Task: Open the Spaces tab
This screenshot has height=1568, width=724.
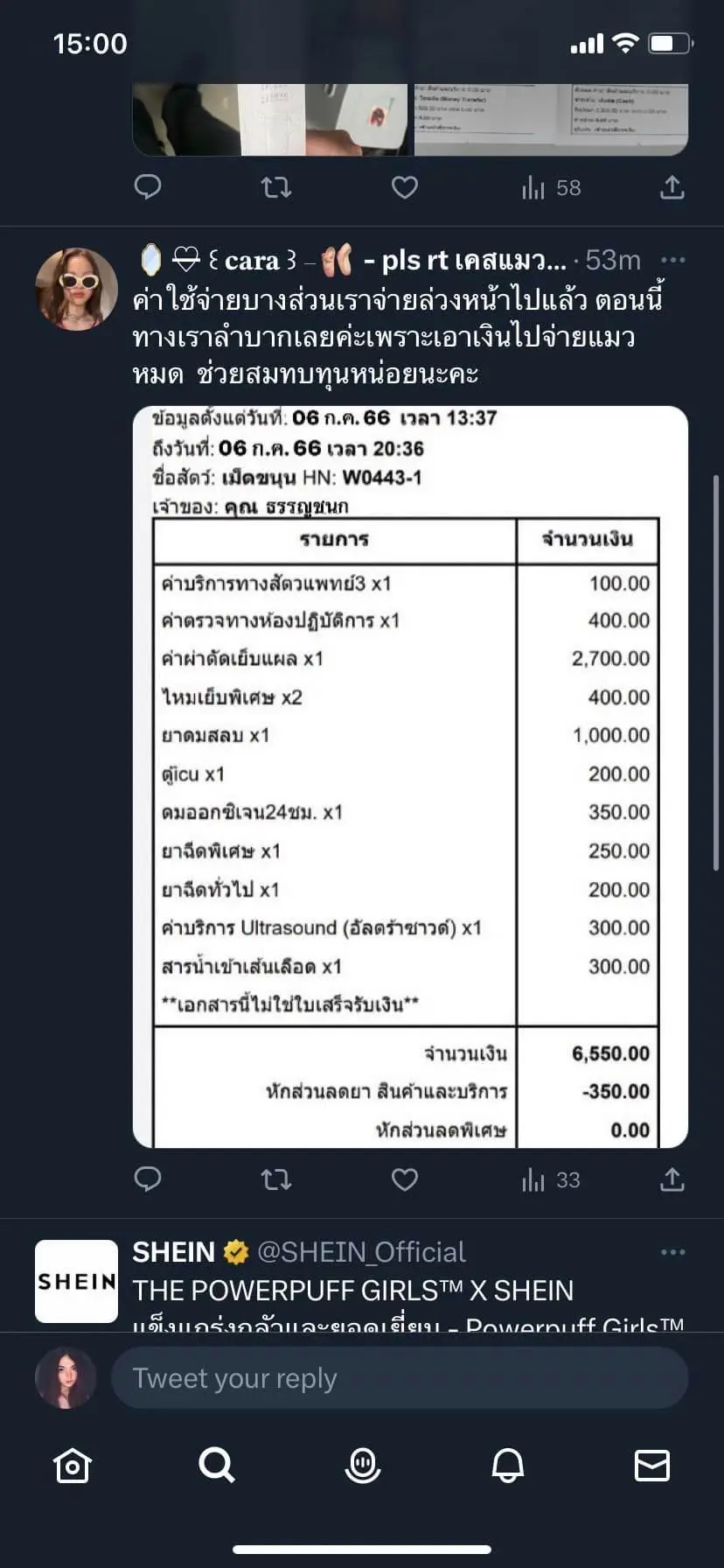Action: coord(362,1466)
